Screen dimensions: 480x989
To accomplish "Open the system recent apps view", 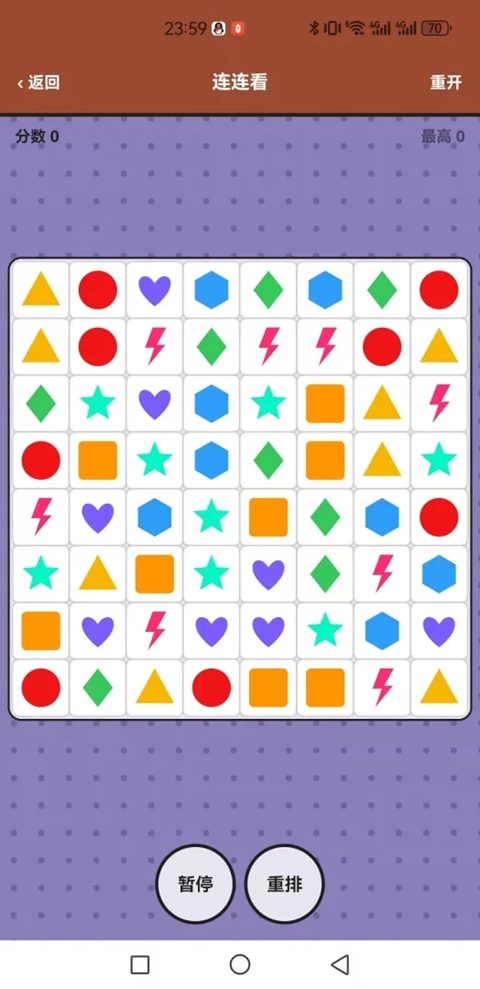I will (x=139, y=964).
